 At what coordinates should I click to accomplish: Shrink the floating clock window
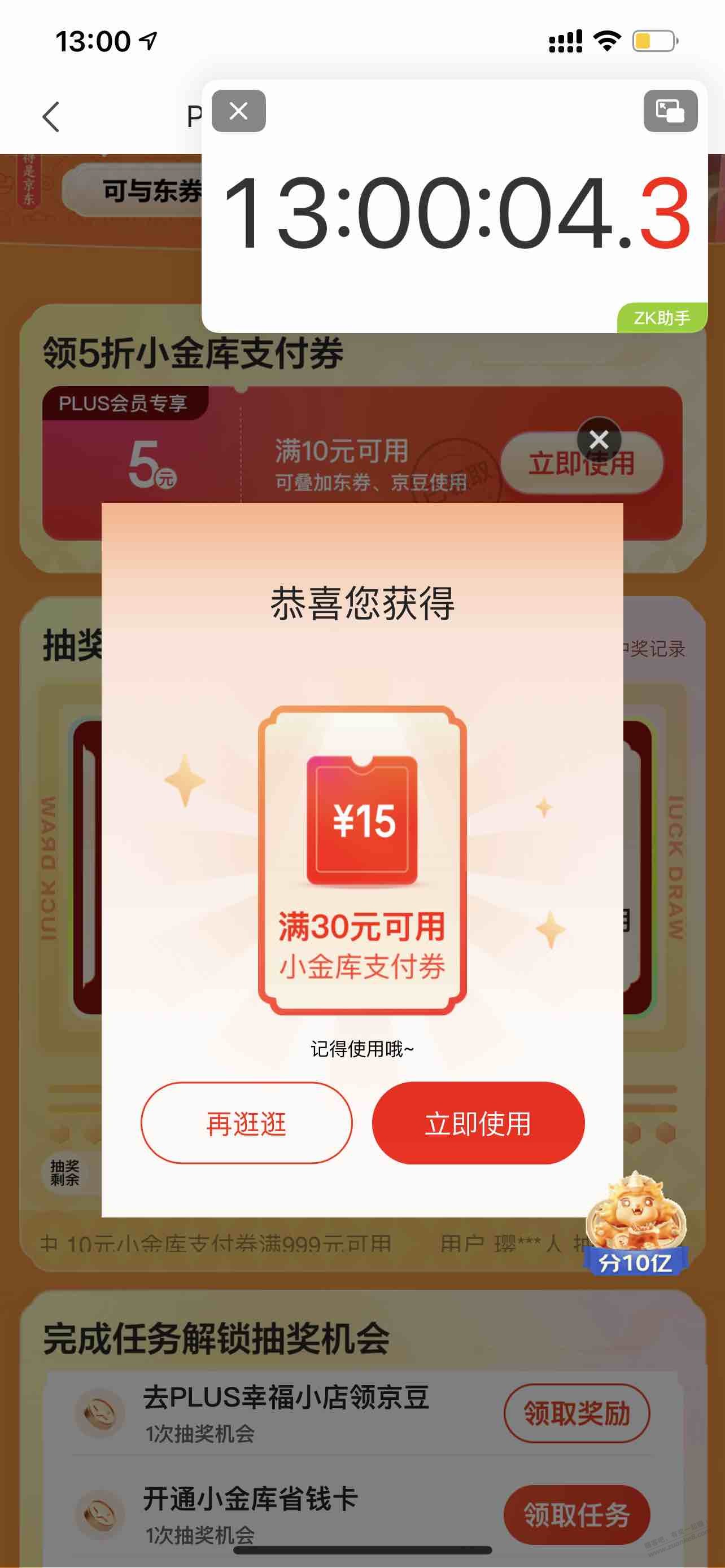click(x=670, y=111)
